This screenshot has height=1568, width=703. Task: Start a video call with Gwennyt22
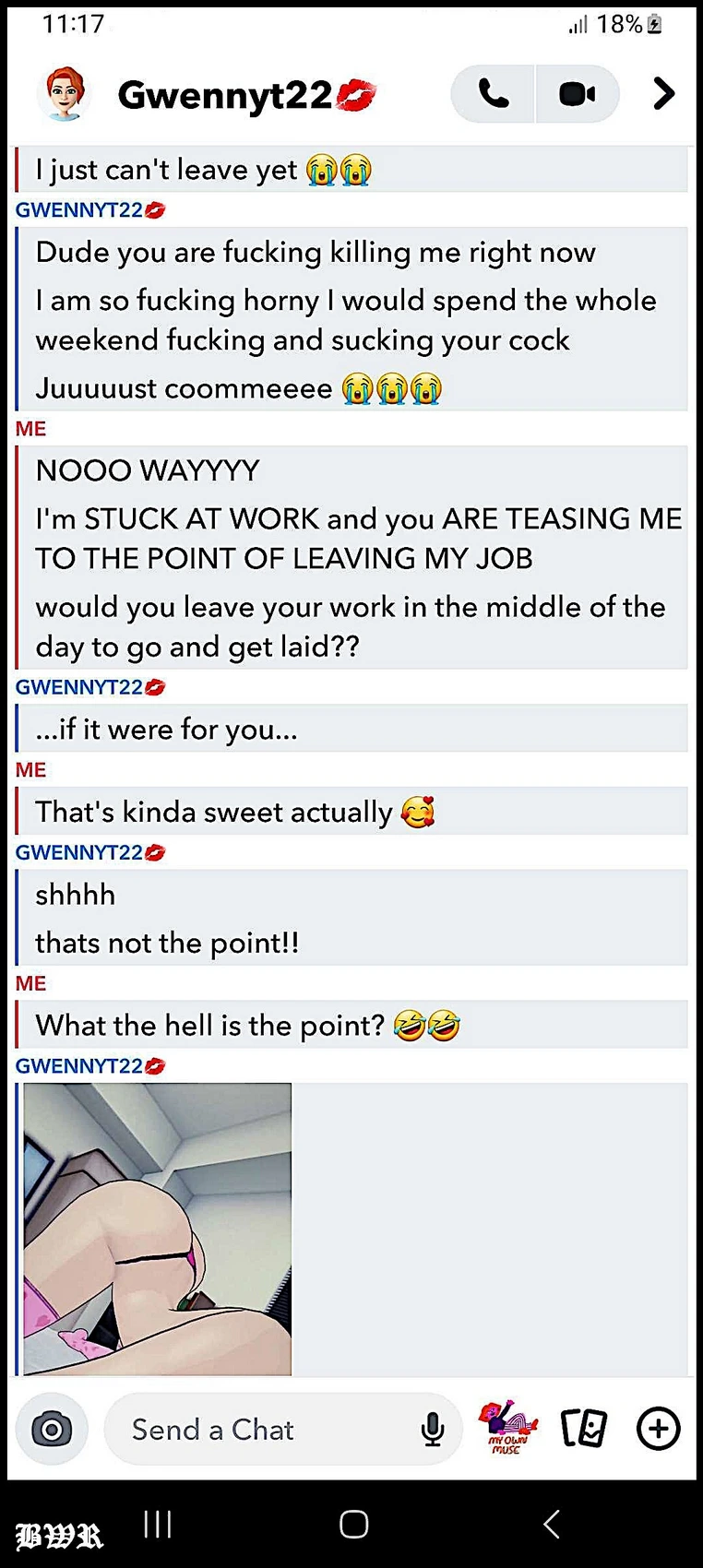577,94
